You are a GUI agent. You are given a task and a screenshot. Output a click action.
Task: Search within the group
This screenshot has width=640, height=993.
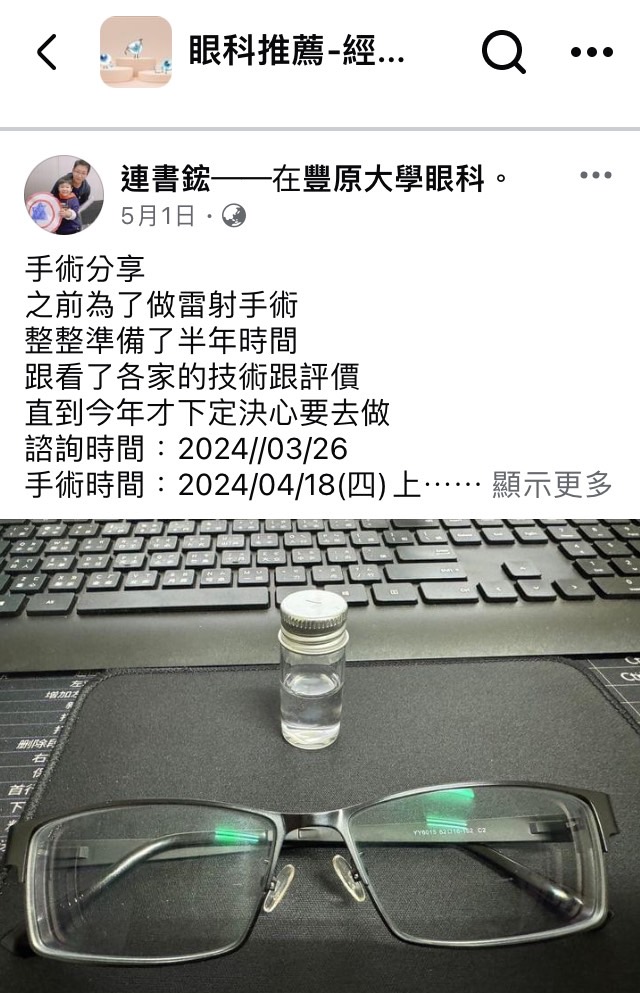(x=503, y=52)
